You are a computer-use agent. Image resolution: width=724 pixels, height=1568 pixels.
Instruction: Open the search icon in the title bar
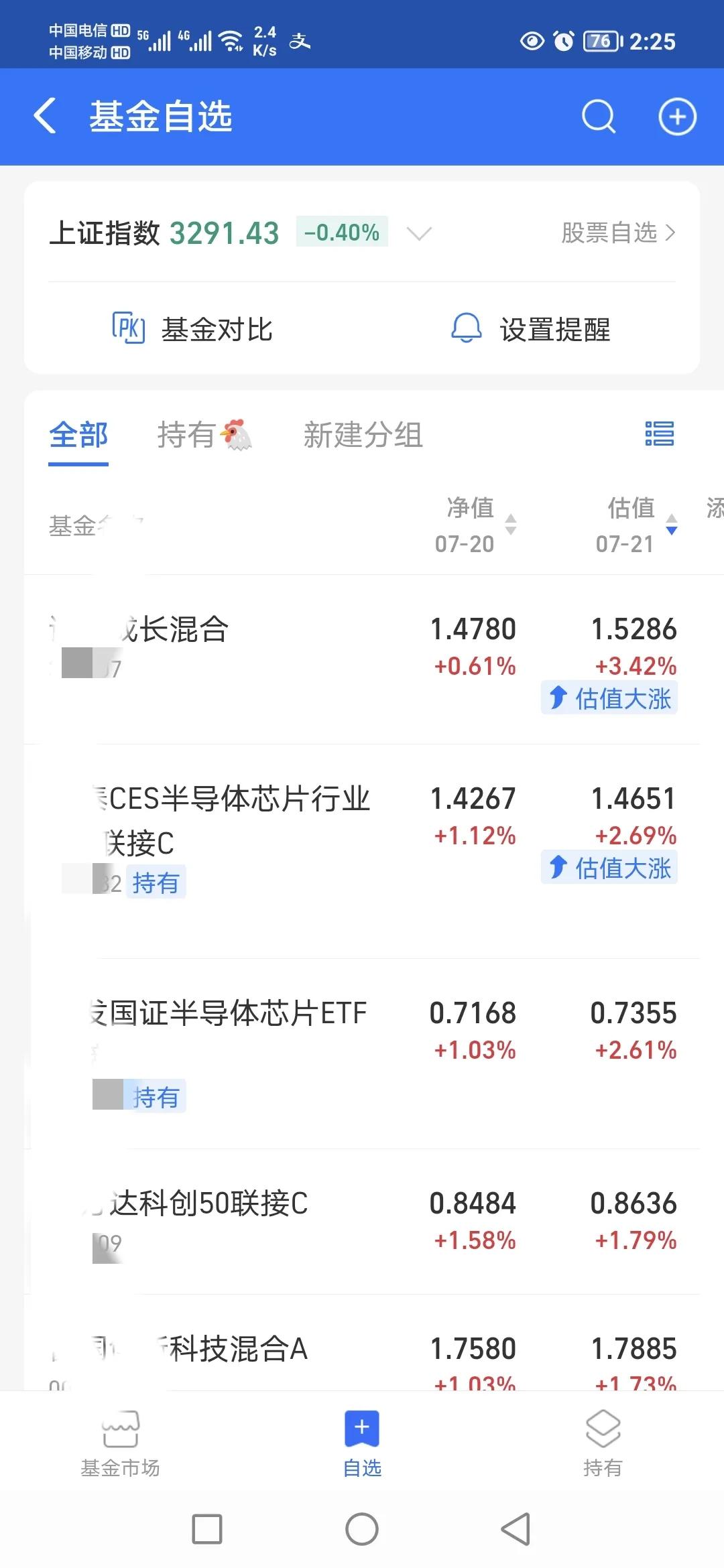point(599,116)
